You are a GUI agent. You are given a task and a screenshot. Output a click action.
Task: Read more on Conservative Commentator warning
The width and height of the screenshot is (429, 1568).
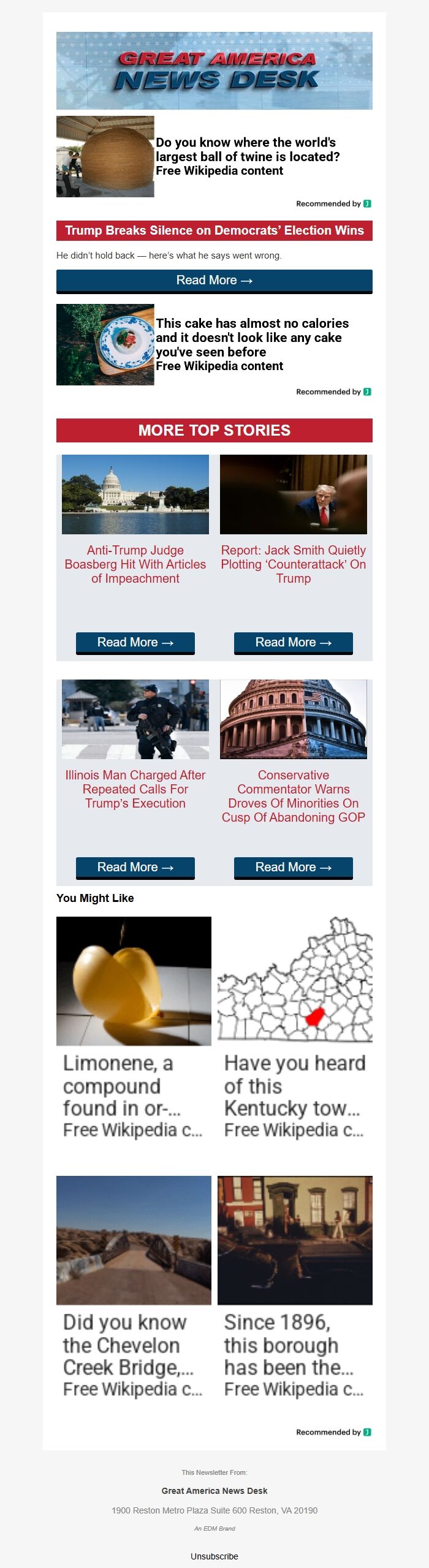(293, 867)
